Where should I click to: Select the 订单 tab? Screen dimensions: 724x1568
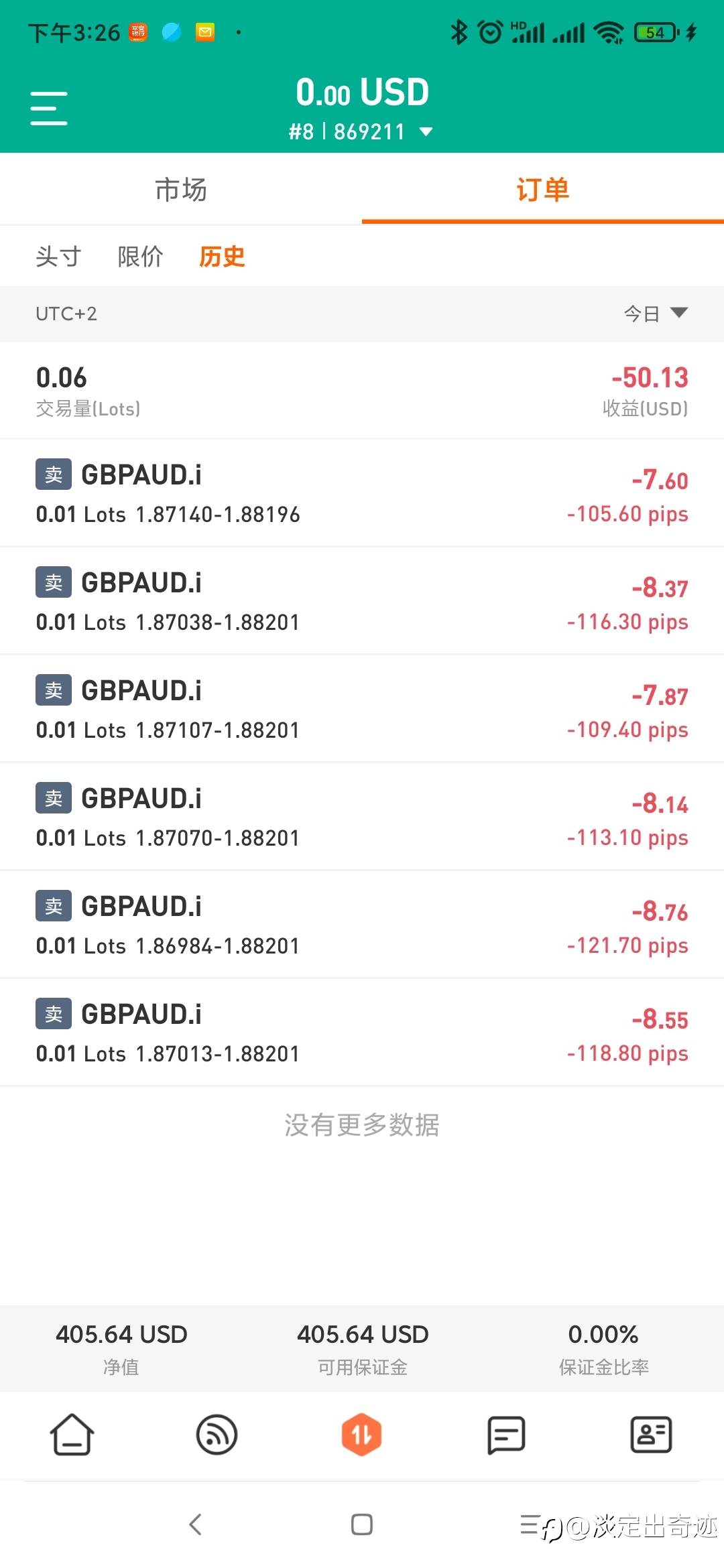click(x=543, y=190)
